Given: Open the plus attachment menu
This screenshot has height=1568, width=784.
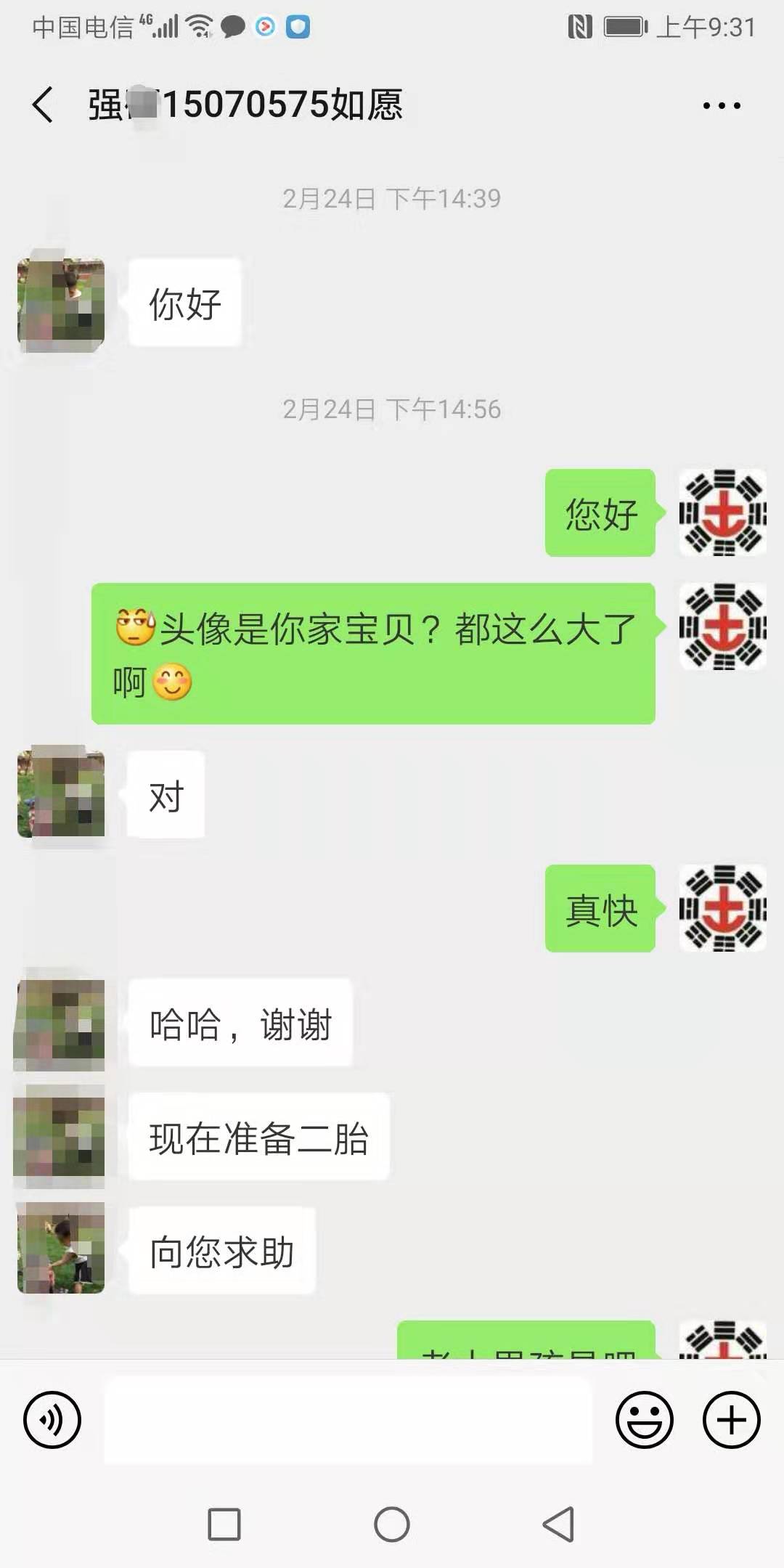Looking at the screenshot, I should (x=732, y=1420).
